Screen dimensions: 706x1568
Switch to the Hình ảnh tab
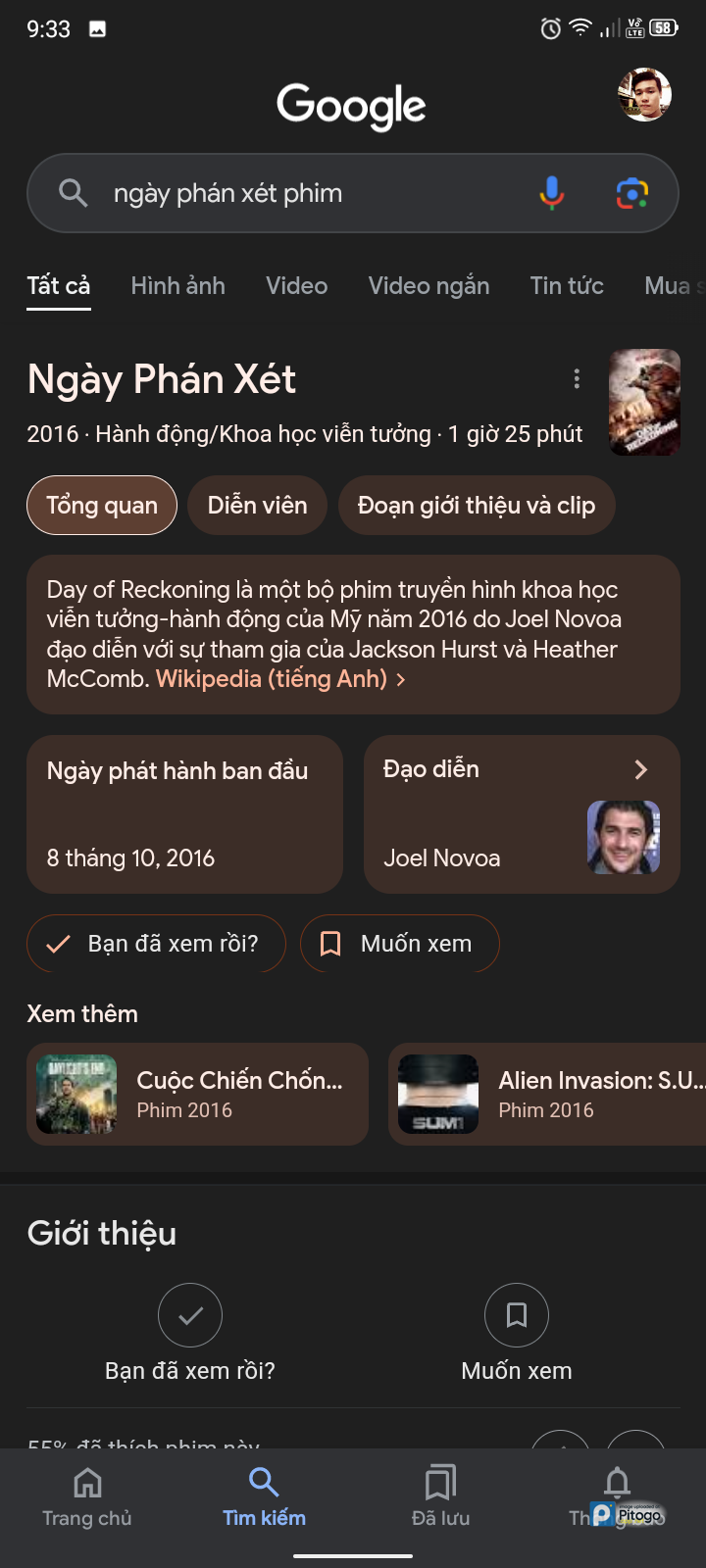coord(177,286)
